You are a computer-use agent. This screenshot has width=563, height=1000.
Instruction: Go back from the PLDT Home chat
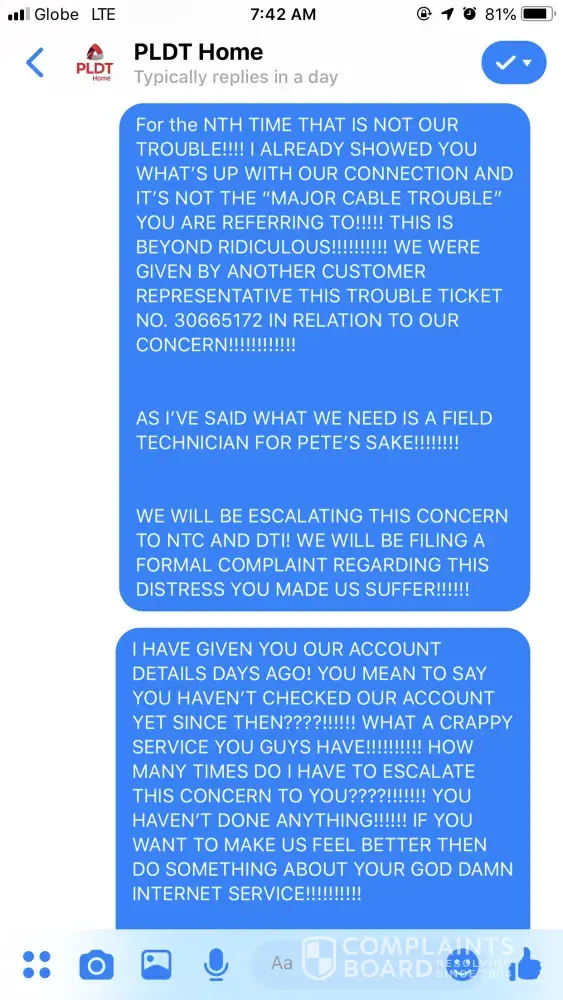point(35,62)
